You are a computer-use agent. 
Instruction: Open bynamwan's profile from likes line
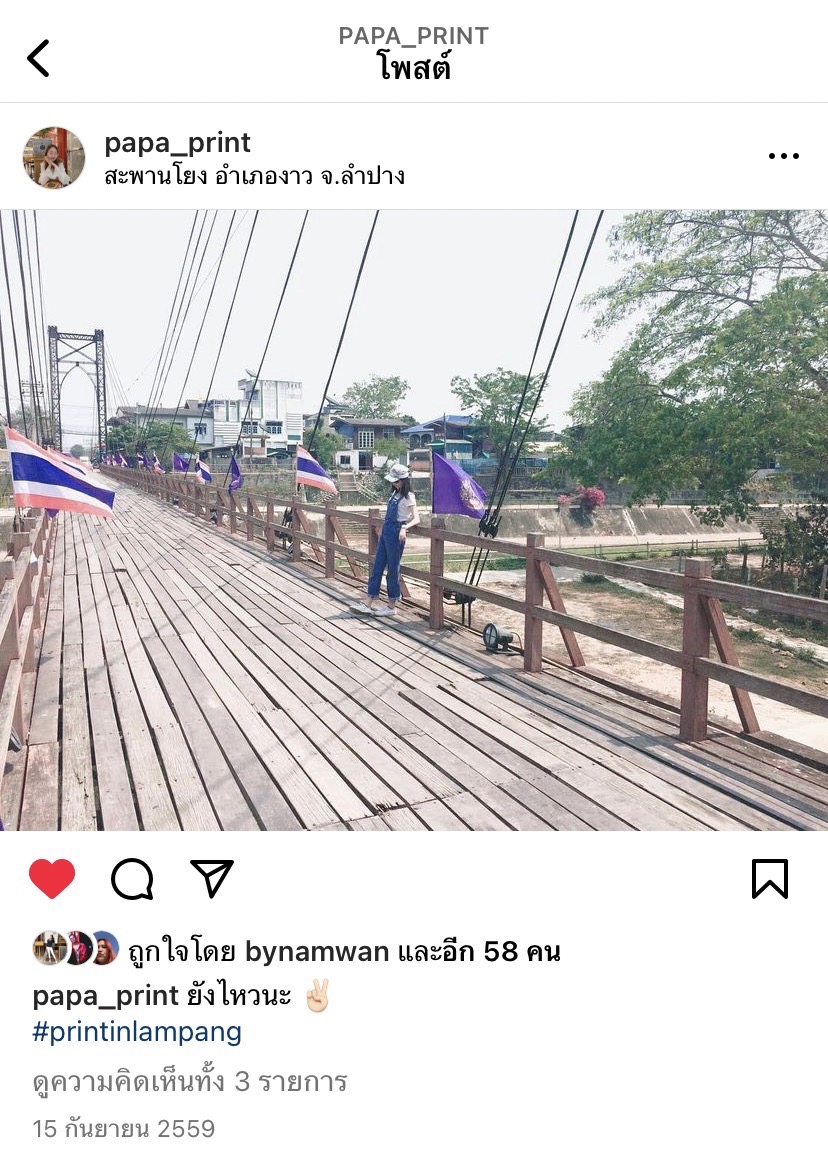317,951
